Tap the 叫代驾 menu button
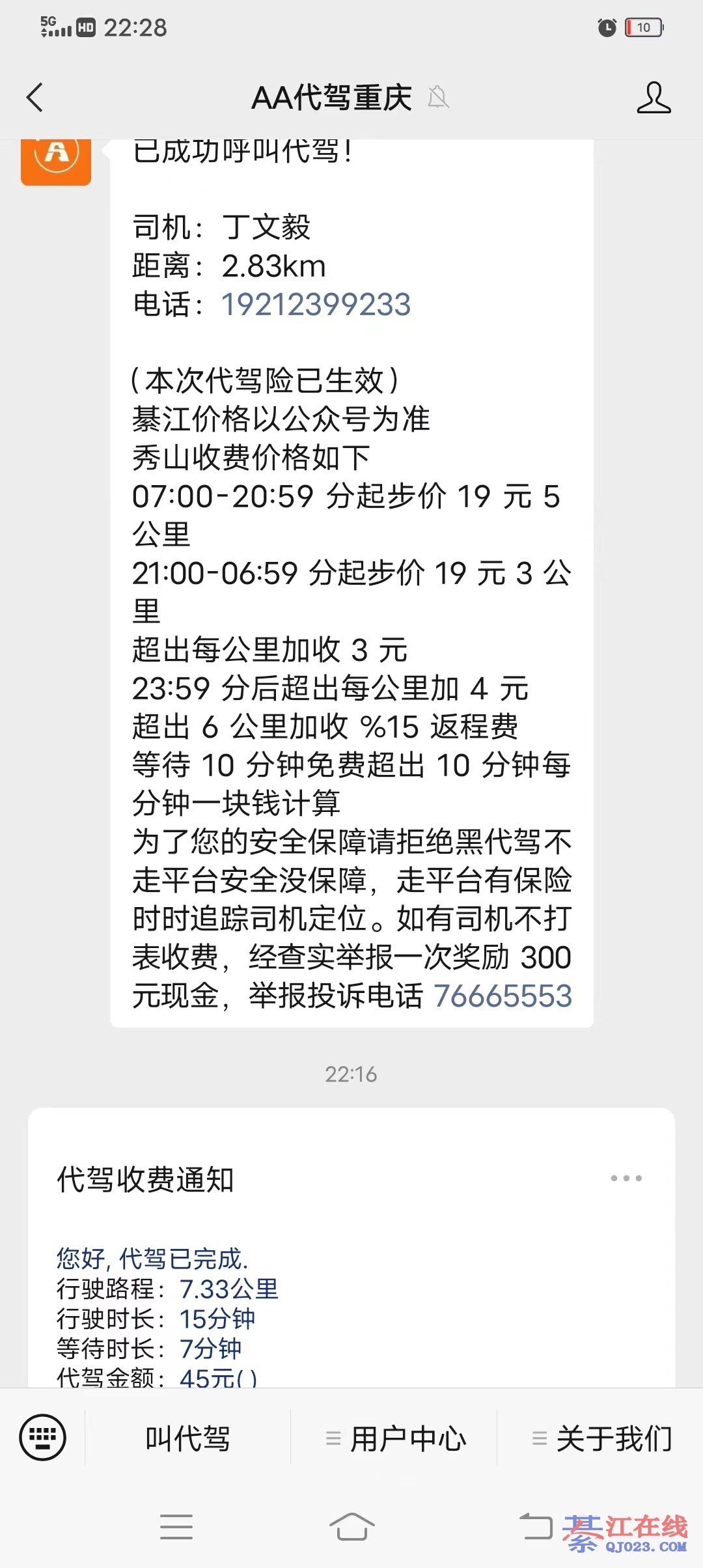 pyautogui.click(x=187, y=1438)
